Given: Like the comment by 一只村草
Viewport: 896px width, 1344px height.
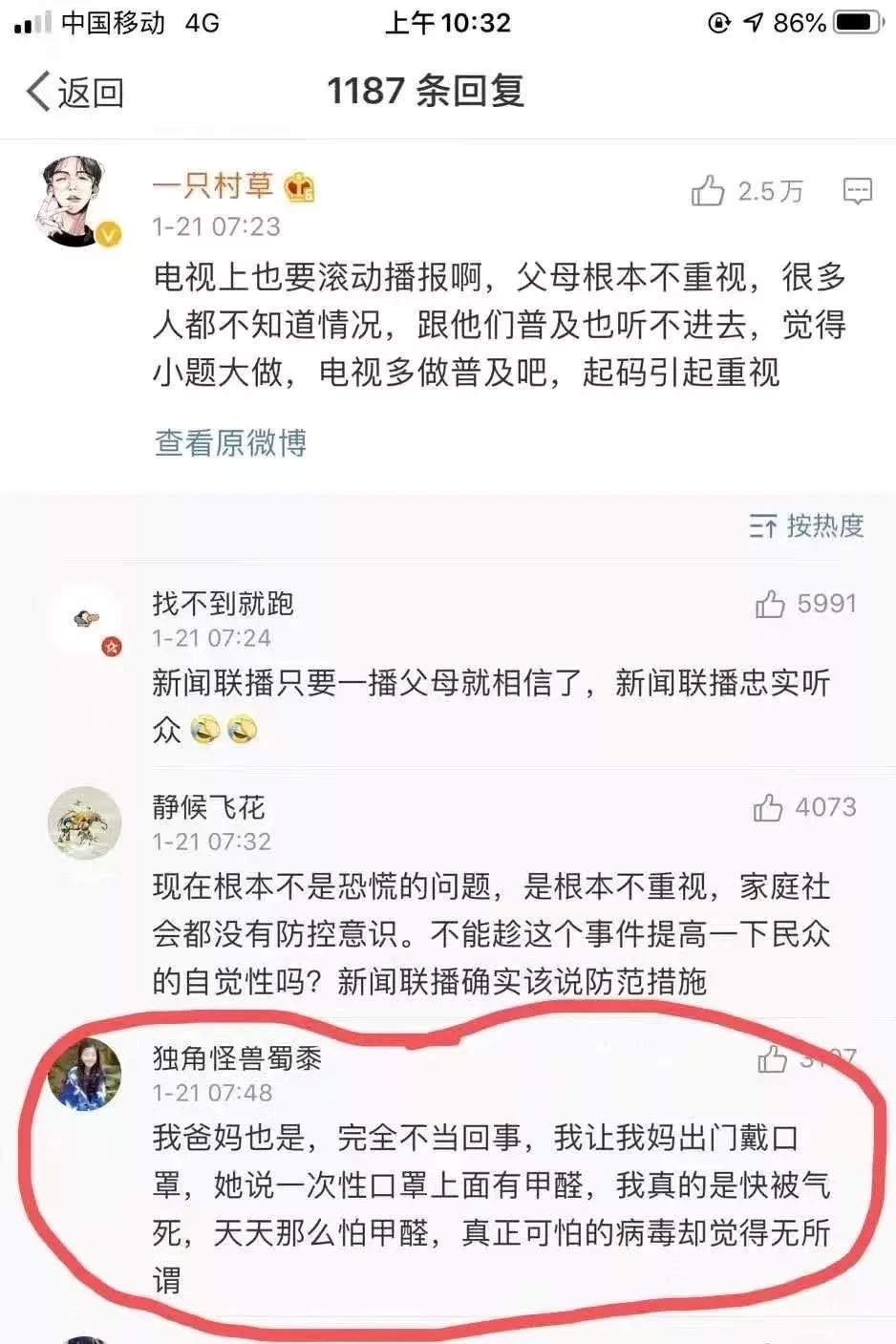Looking at the screenshot, I should click(x=708, y=191).
